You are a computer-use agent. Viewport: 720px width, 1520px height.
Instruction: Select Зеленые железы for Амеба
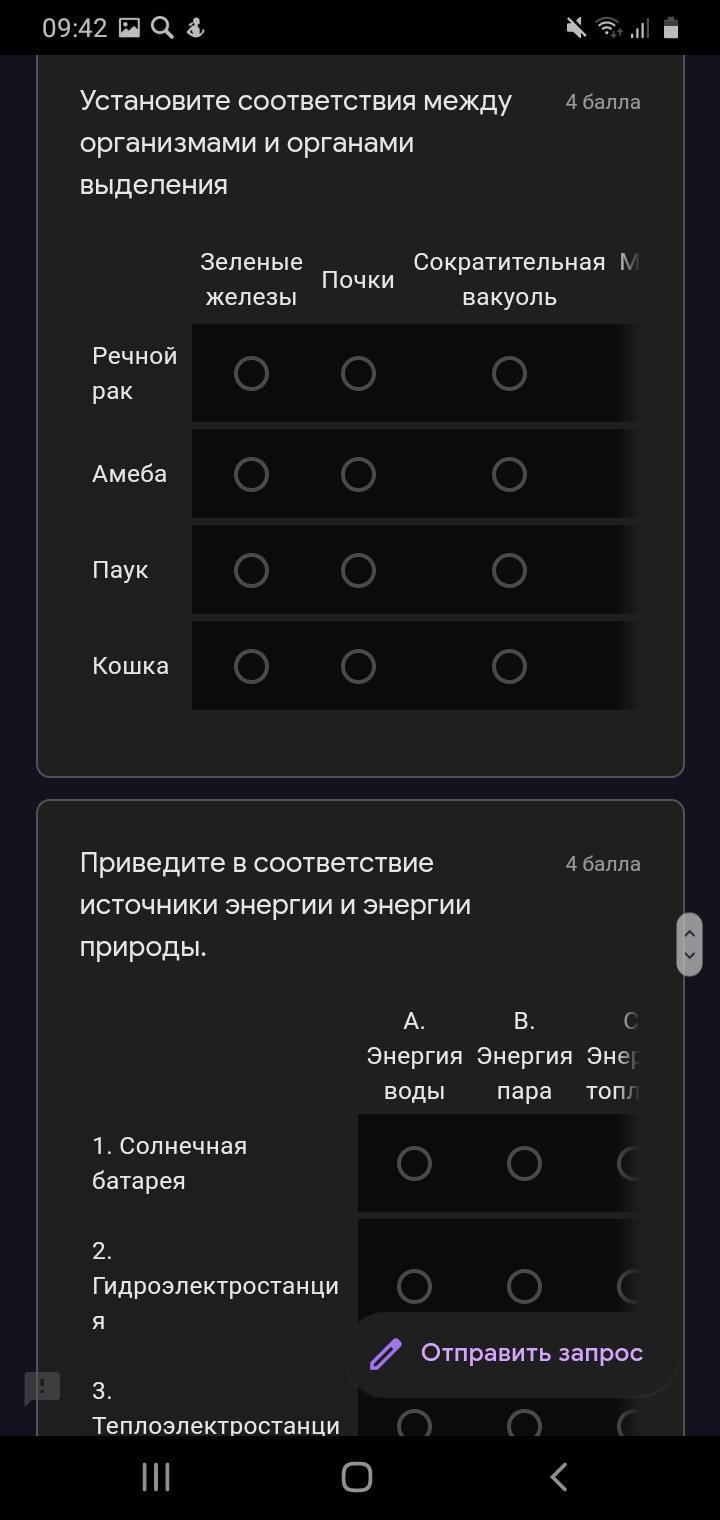point(251,474)
